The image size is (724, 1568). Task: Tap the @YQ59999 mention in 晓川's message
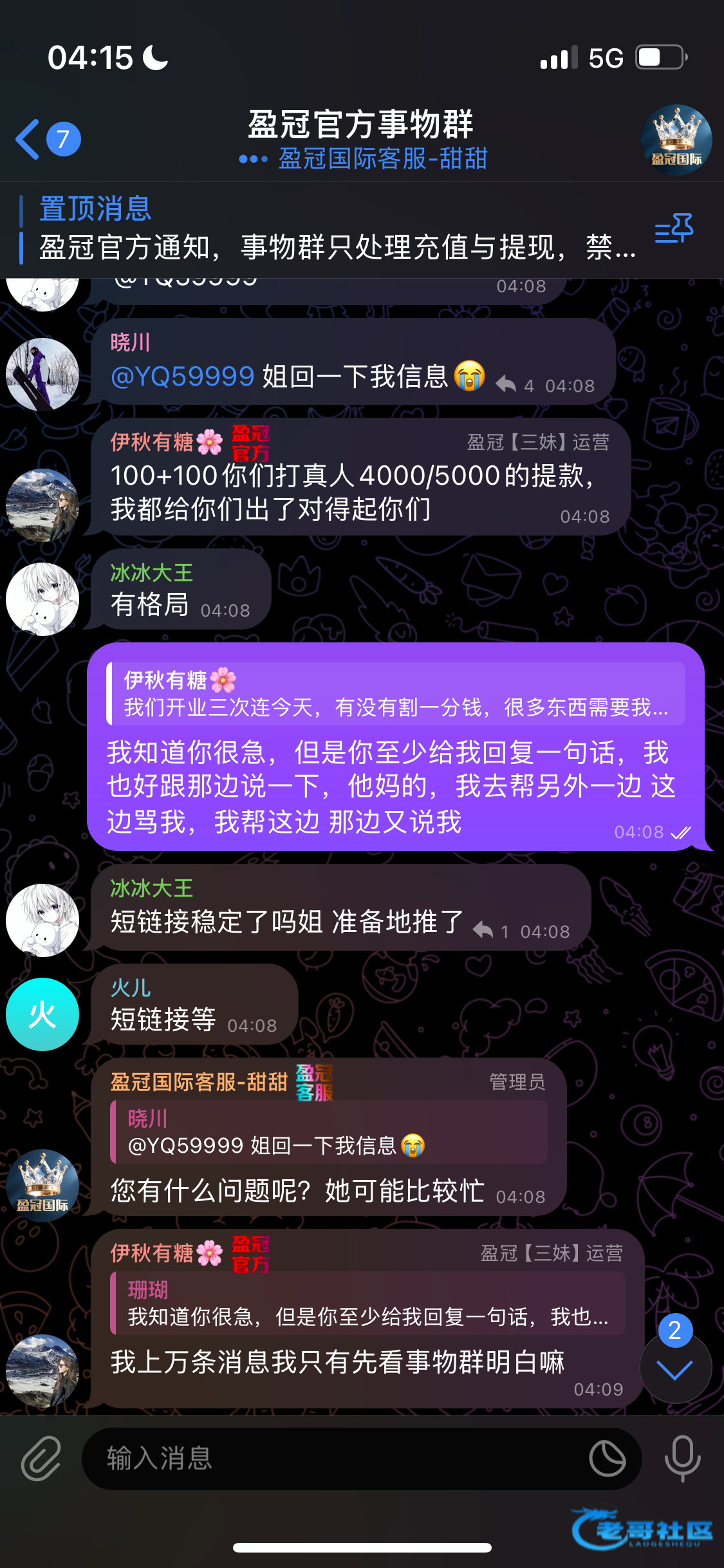click(x=183, y=377)
